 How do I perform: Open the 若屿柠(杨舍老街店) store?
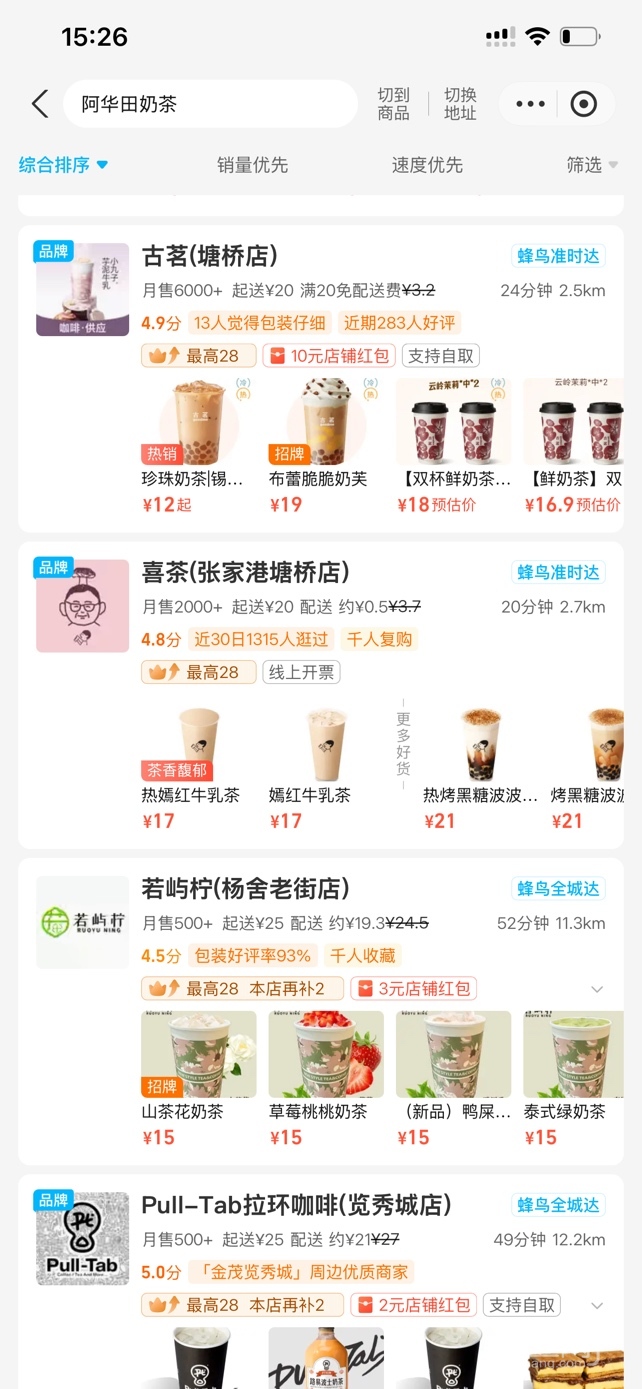pos(245,888)
